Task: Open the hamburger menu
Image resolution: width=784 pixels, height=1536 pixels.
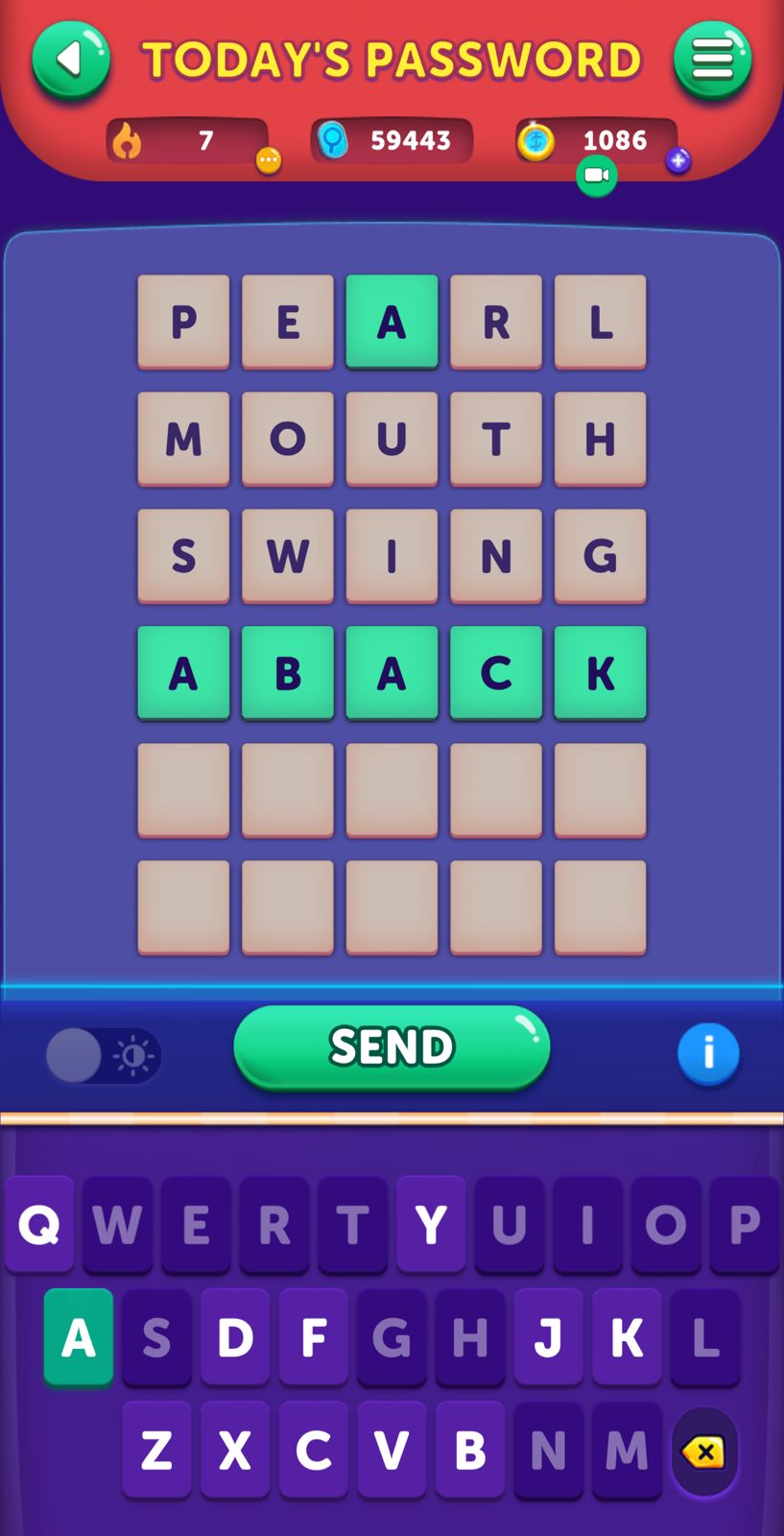Action: [x=712, y=60]
